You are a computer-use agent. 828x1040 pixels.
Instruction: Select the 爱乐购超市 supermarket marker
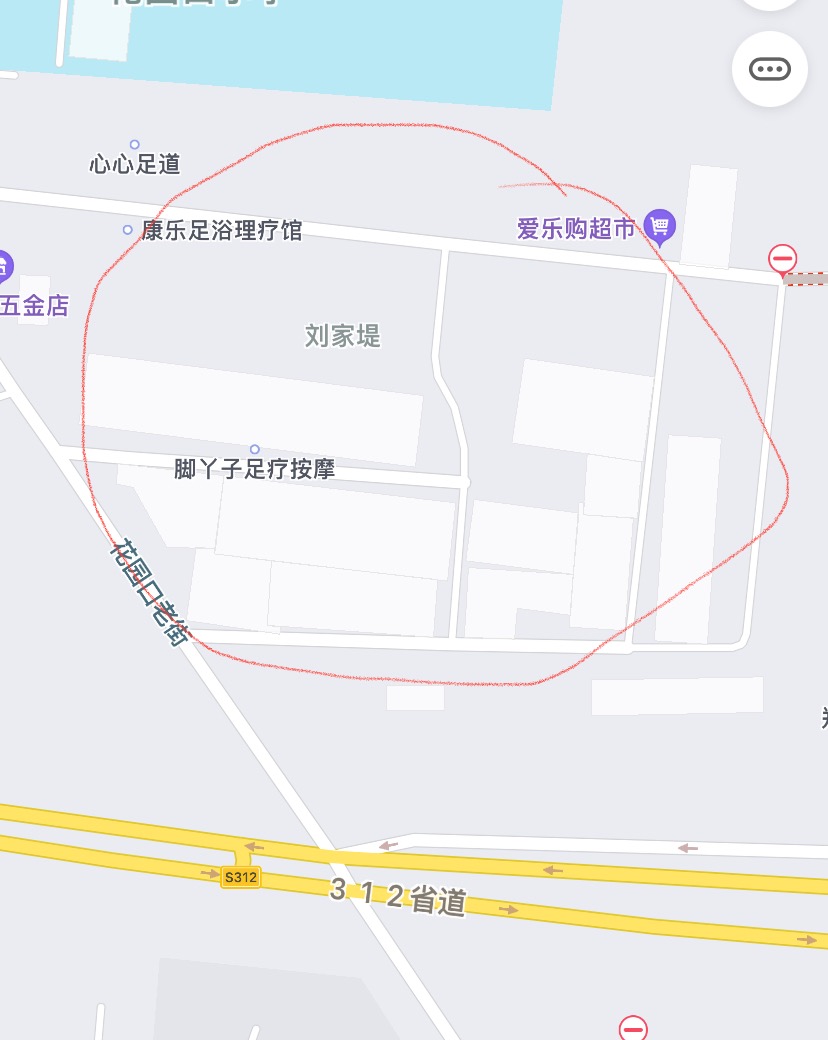point(659,227)
